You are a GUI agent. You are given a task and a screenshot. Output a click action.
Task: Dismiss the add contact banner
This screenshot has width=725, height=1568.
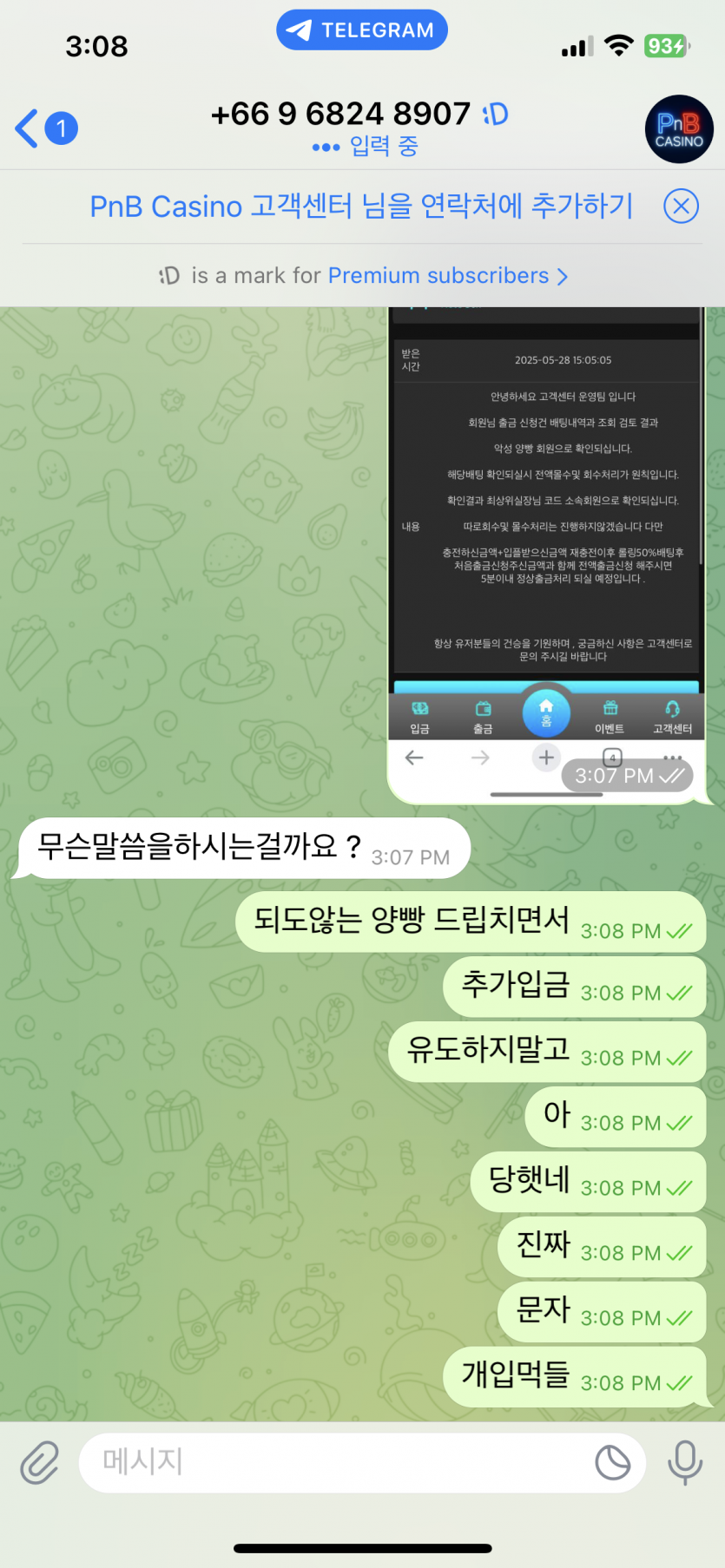681,207
